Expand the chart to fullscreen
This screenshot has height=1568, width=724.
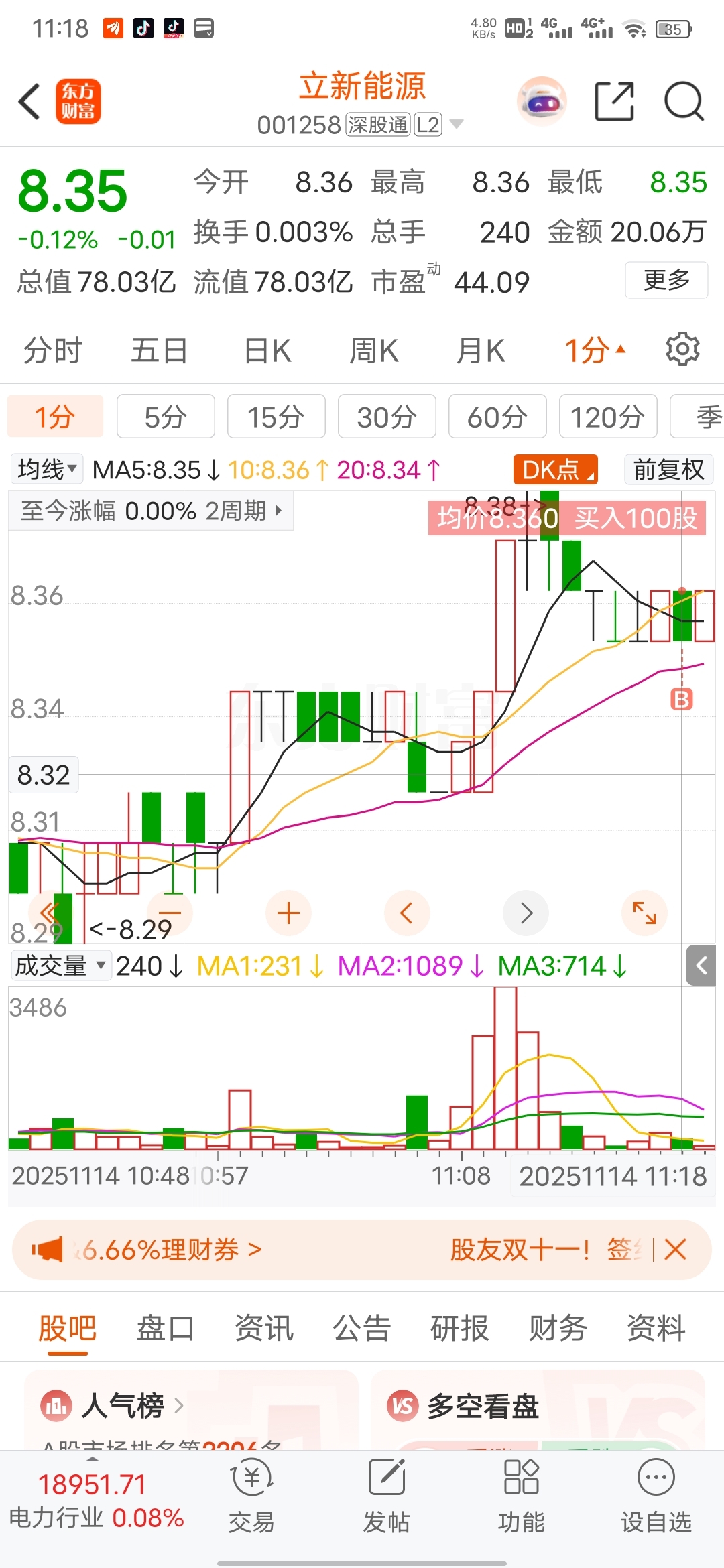[x=644, y=913]
